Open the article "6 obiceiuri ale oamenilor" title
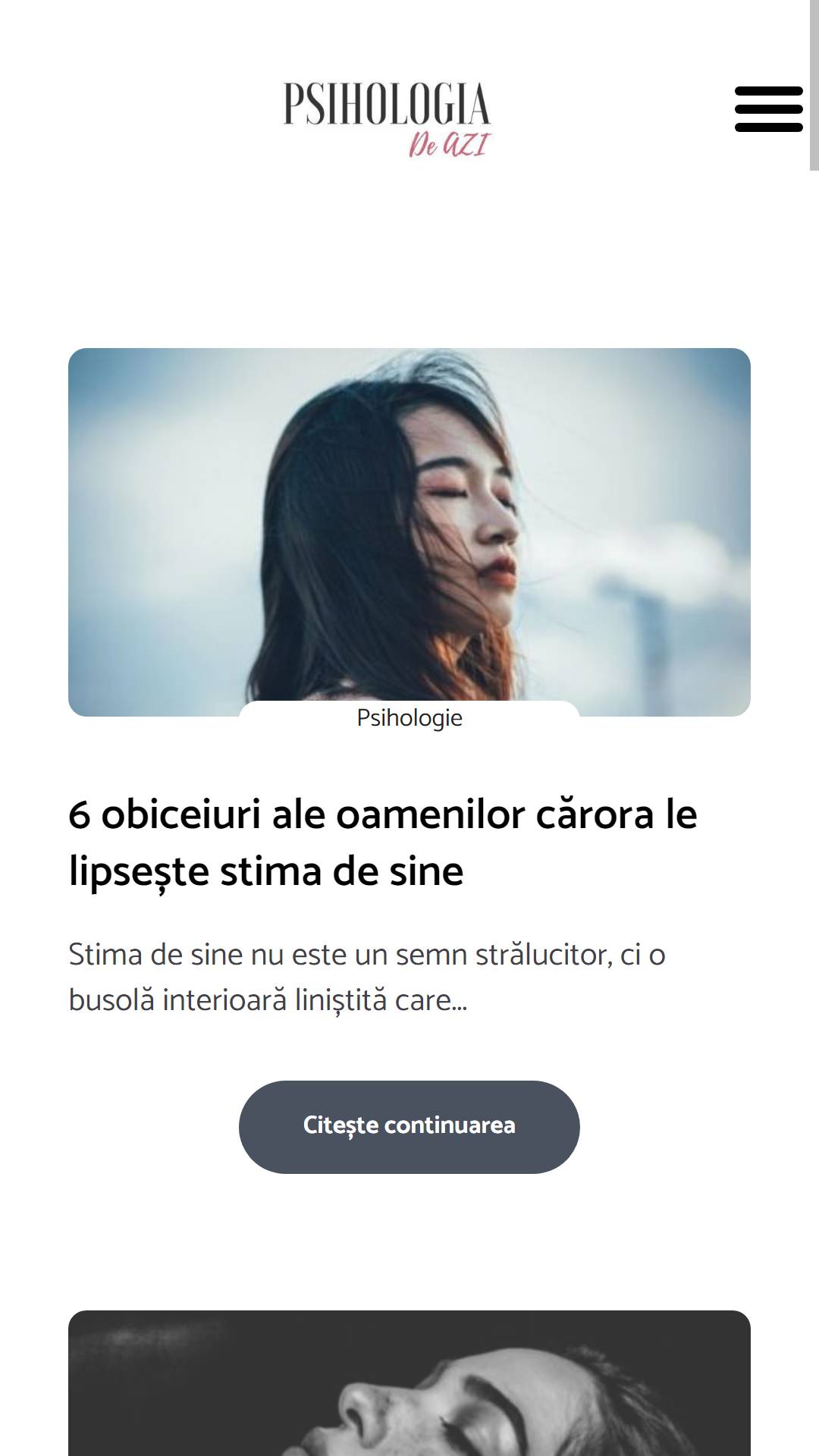This screenshot has height=1456, width=819. click(383, 843)
